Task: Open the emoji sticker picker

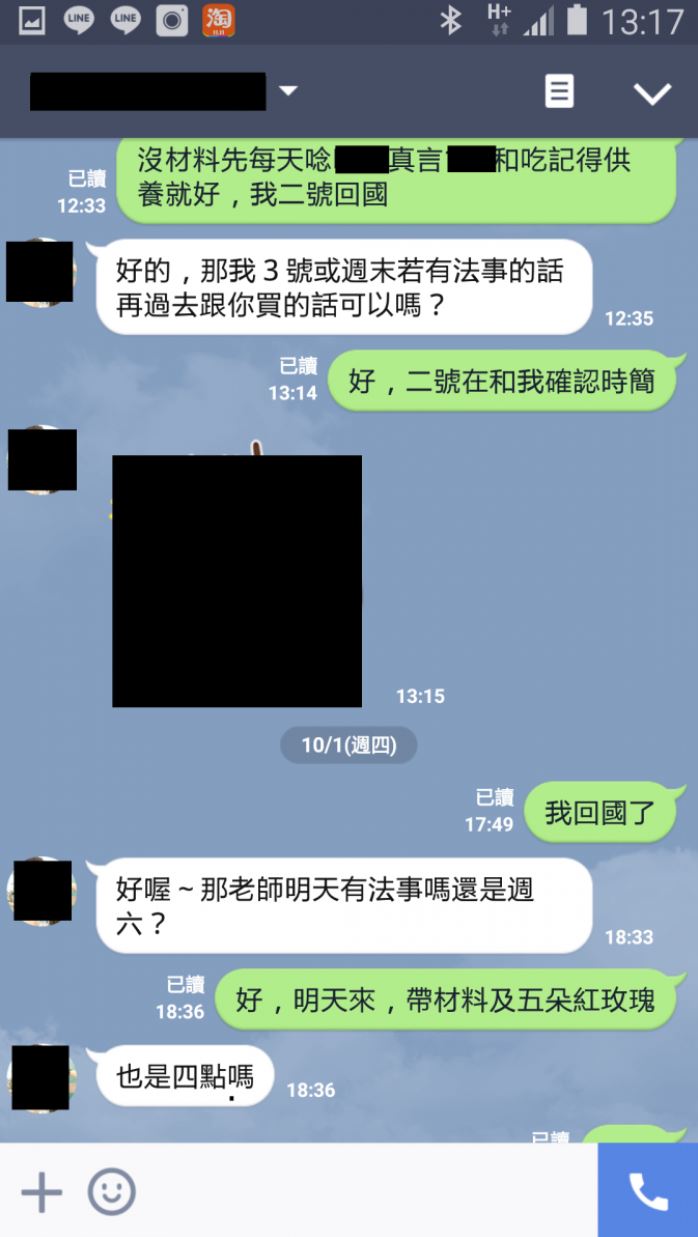Action: coord(111,1191)
